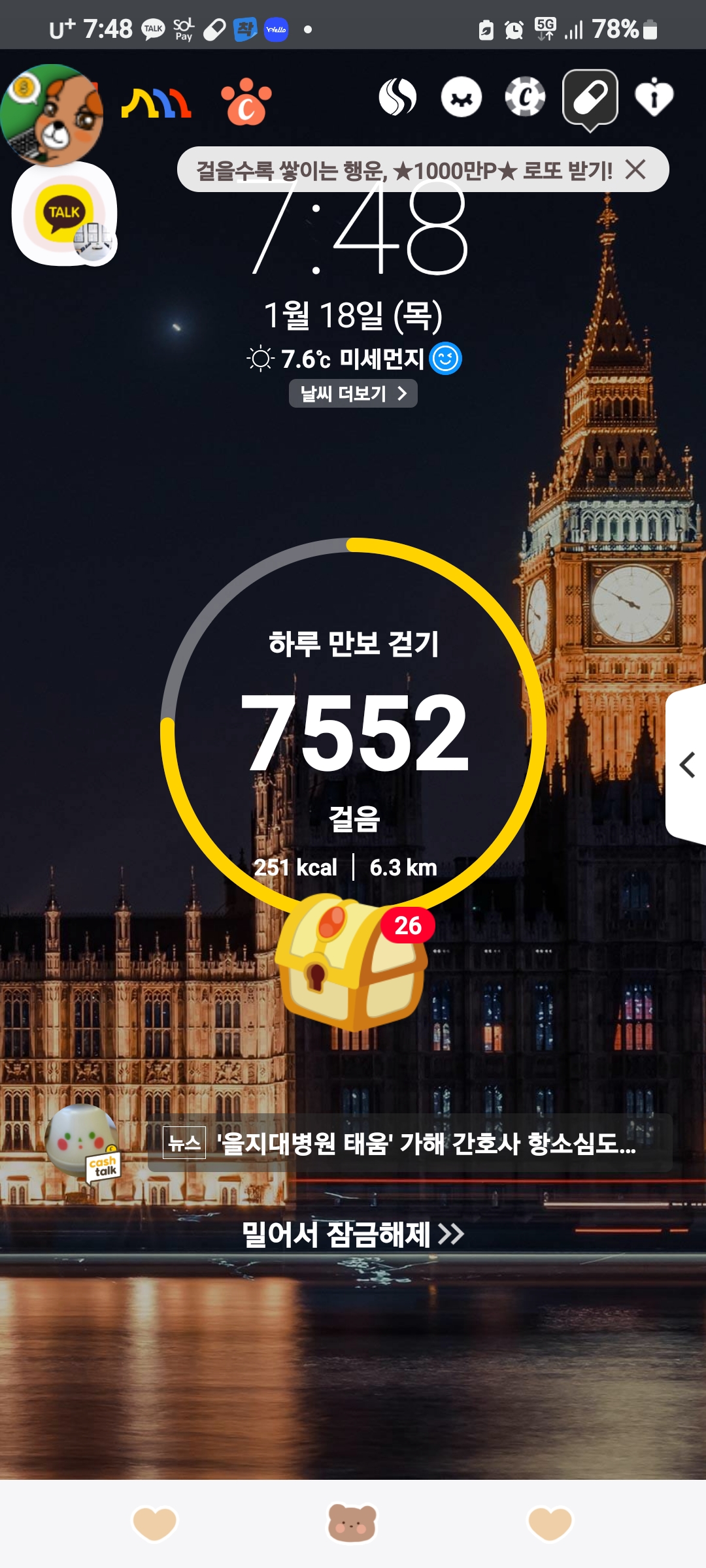This screenshot has width=706, height=1568.
Task: Tap the right heart icon at bottom
Action: click(550, 1524)
